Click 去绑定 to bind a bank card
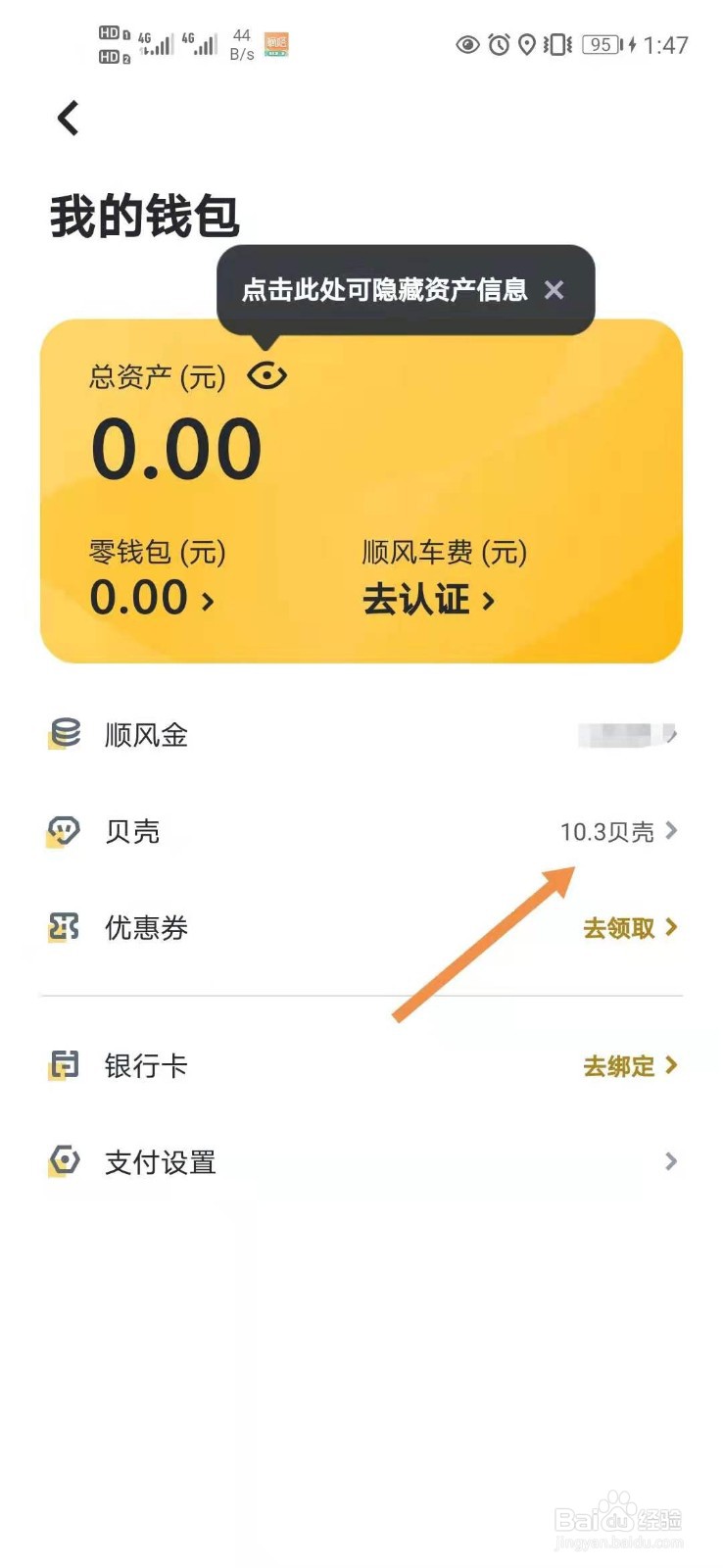Screen dimensions: 723x1568 [617, 1065]
